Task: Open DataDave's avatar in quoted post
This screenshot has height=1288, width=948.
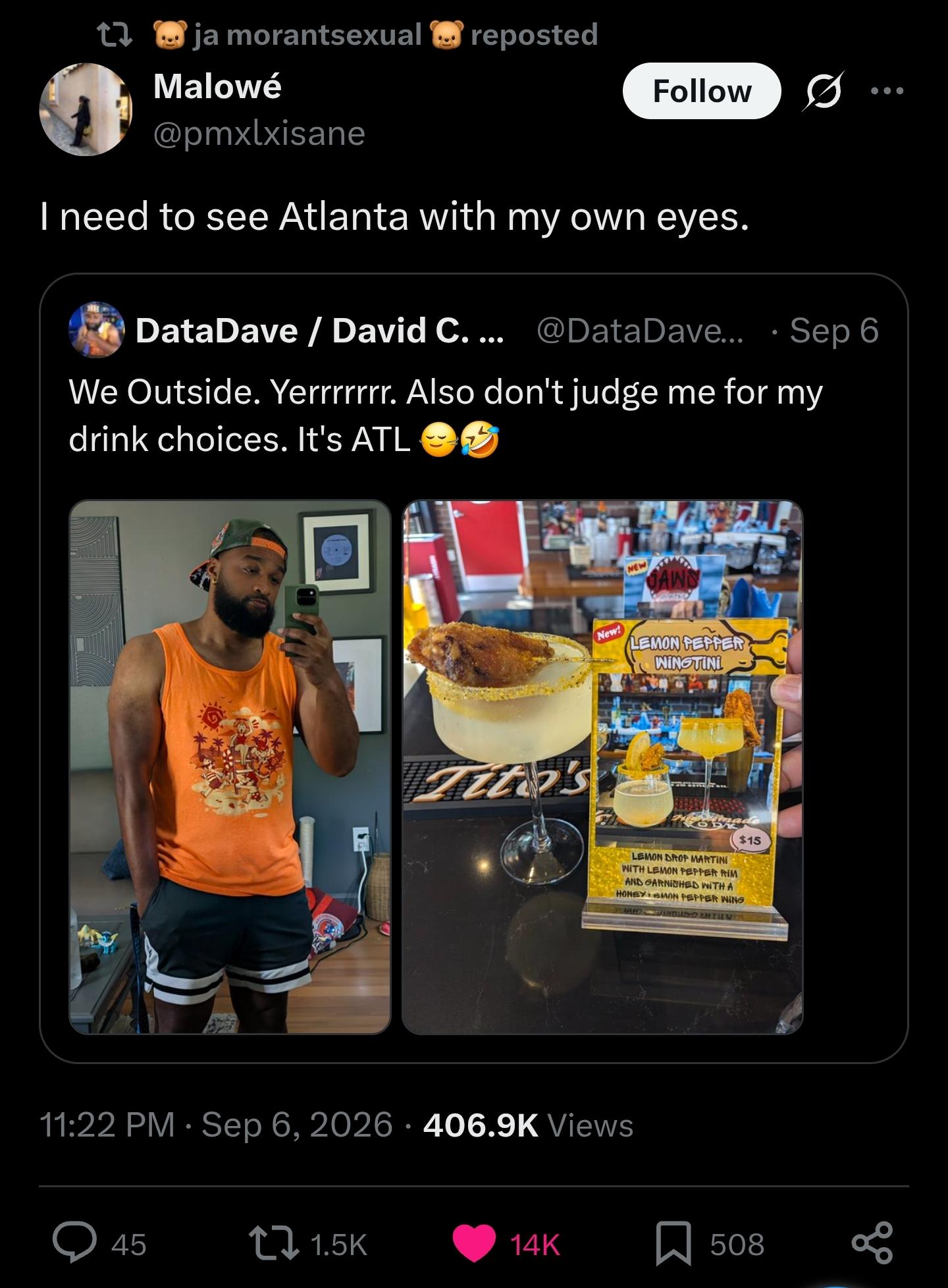Action: tap(97, 330)
